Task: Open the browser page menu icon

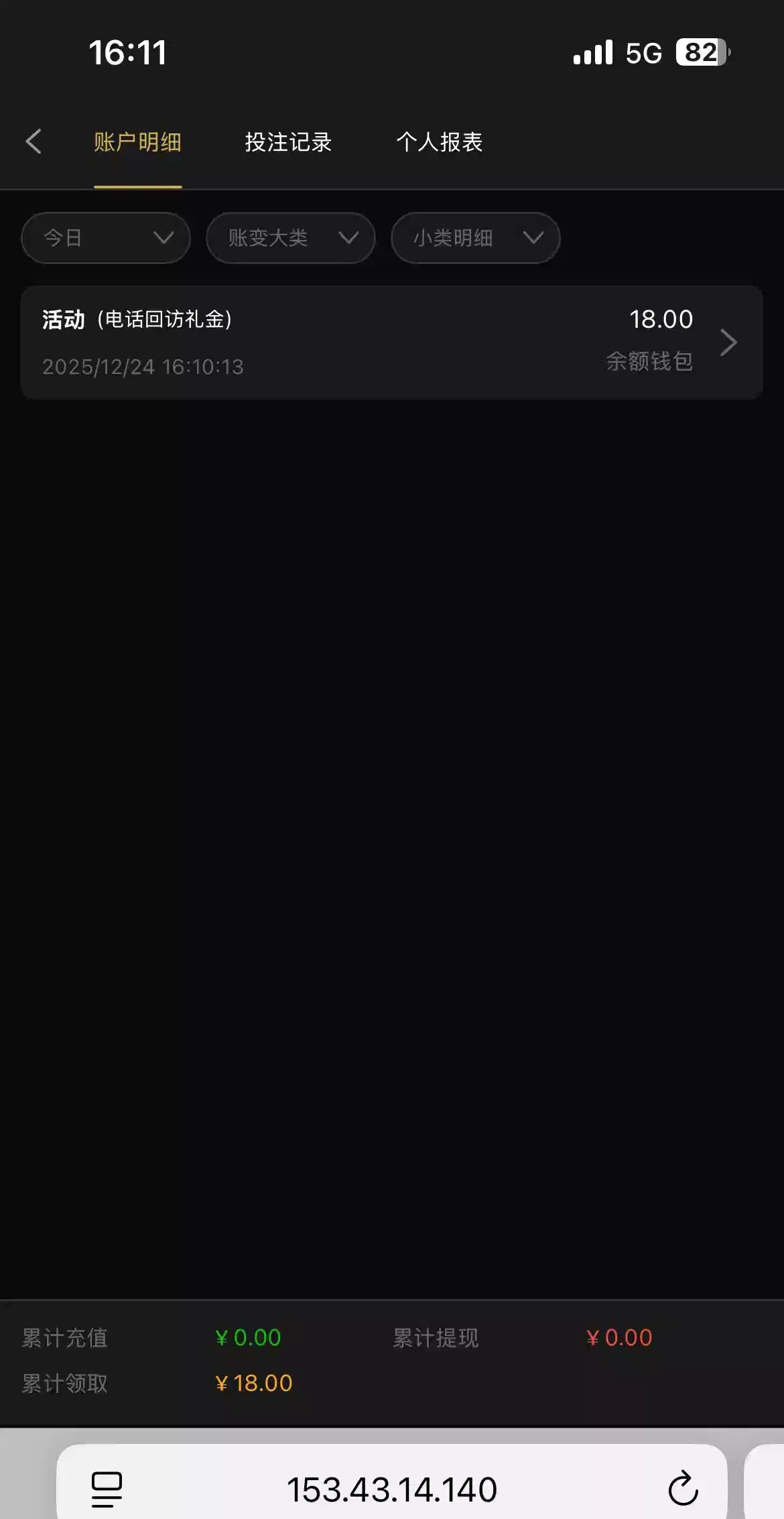Action: 107,1489
